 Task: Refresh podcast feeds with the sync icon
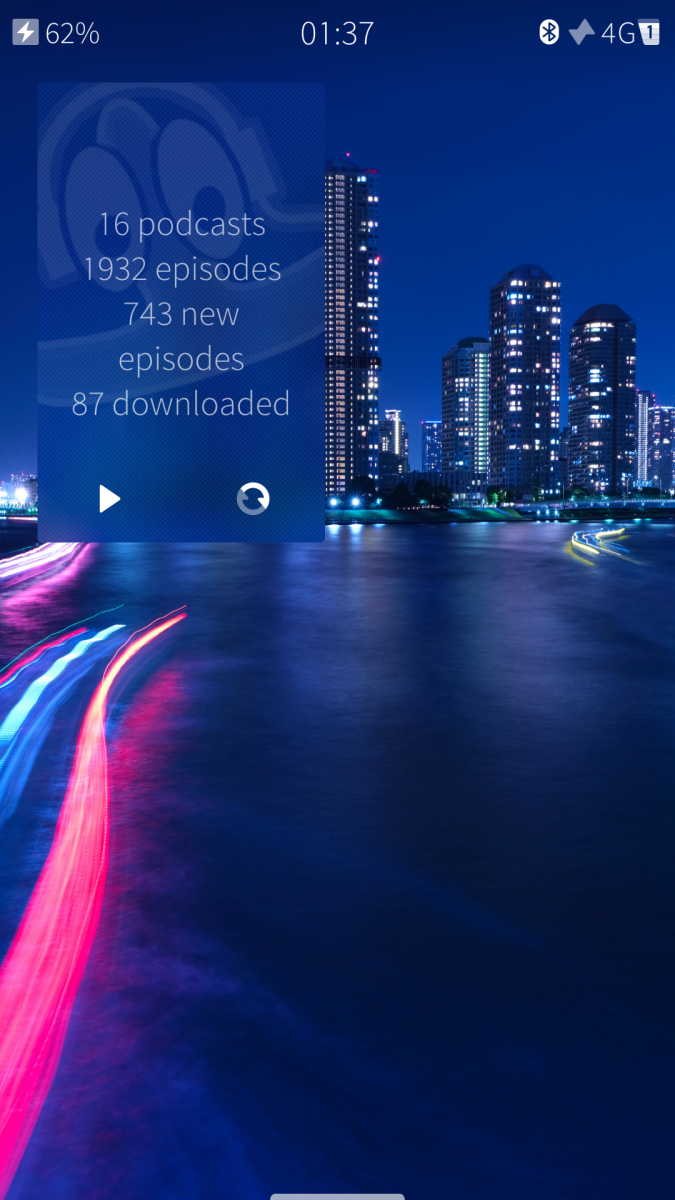tap(253, 498)
